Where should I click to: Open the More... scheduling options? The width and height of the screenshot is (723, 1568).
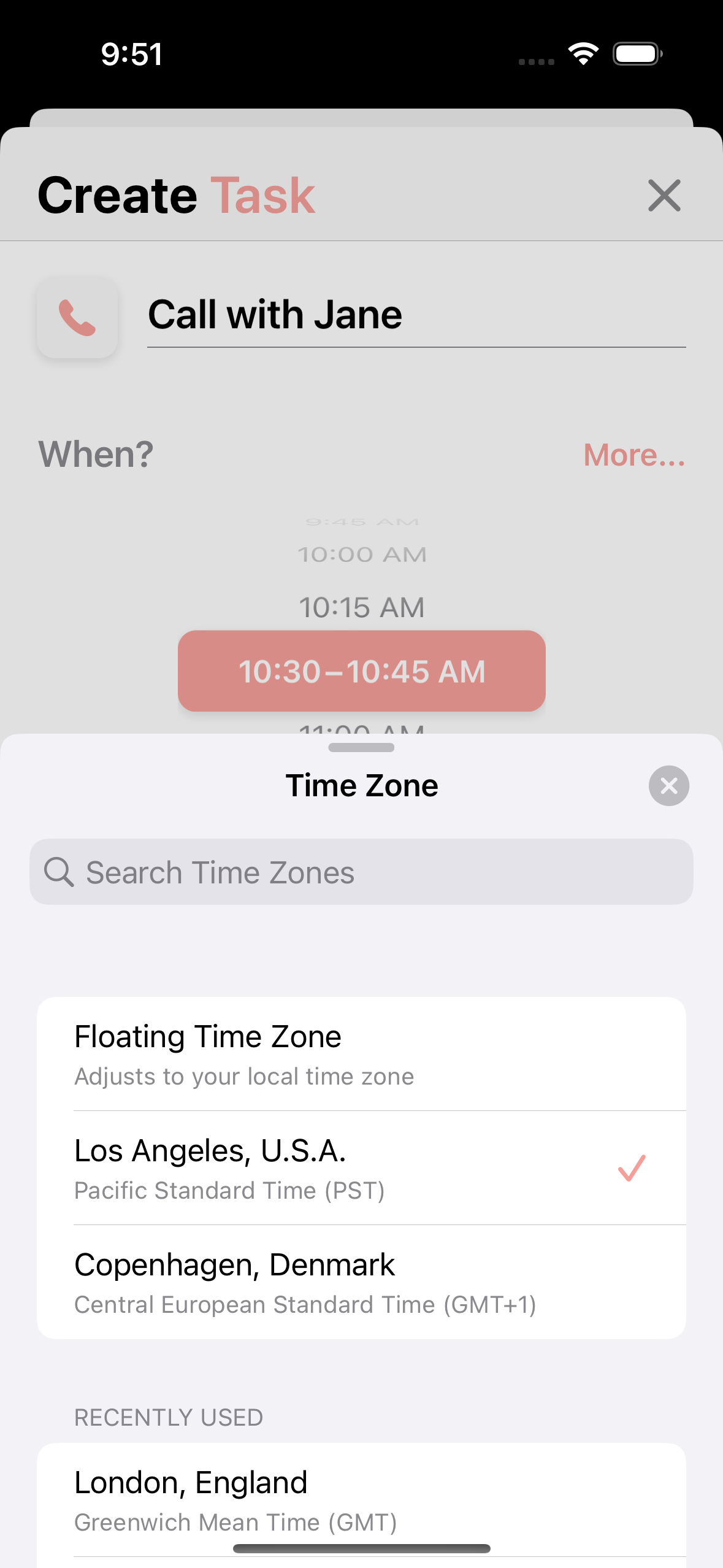pyautogui.click(x=634, y=455)
